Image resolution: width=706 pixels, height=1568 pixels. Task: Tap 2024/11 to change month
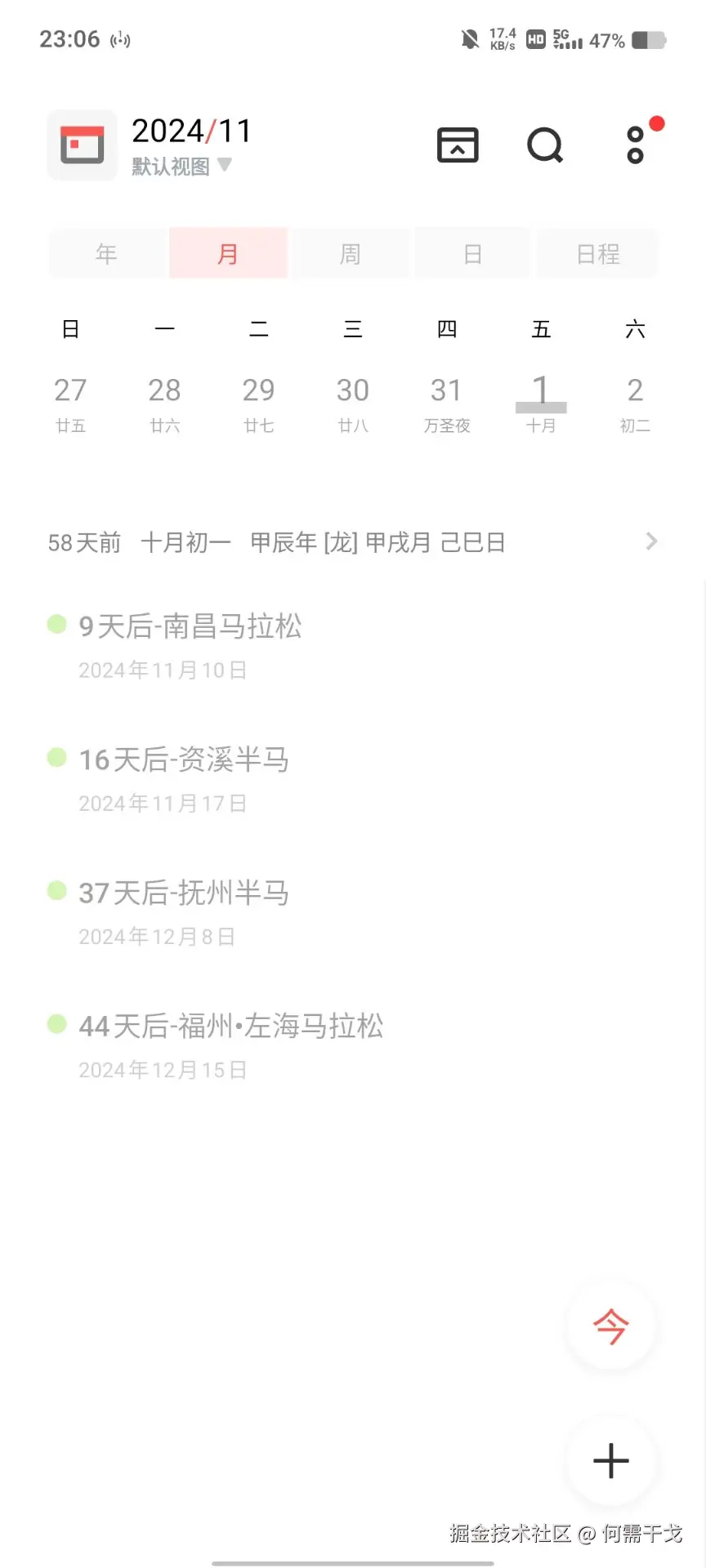pos(192,131)
